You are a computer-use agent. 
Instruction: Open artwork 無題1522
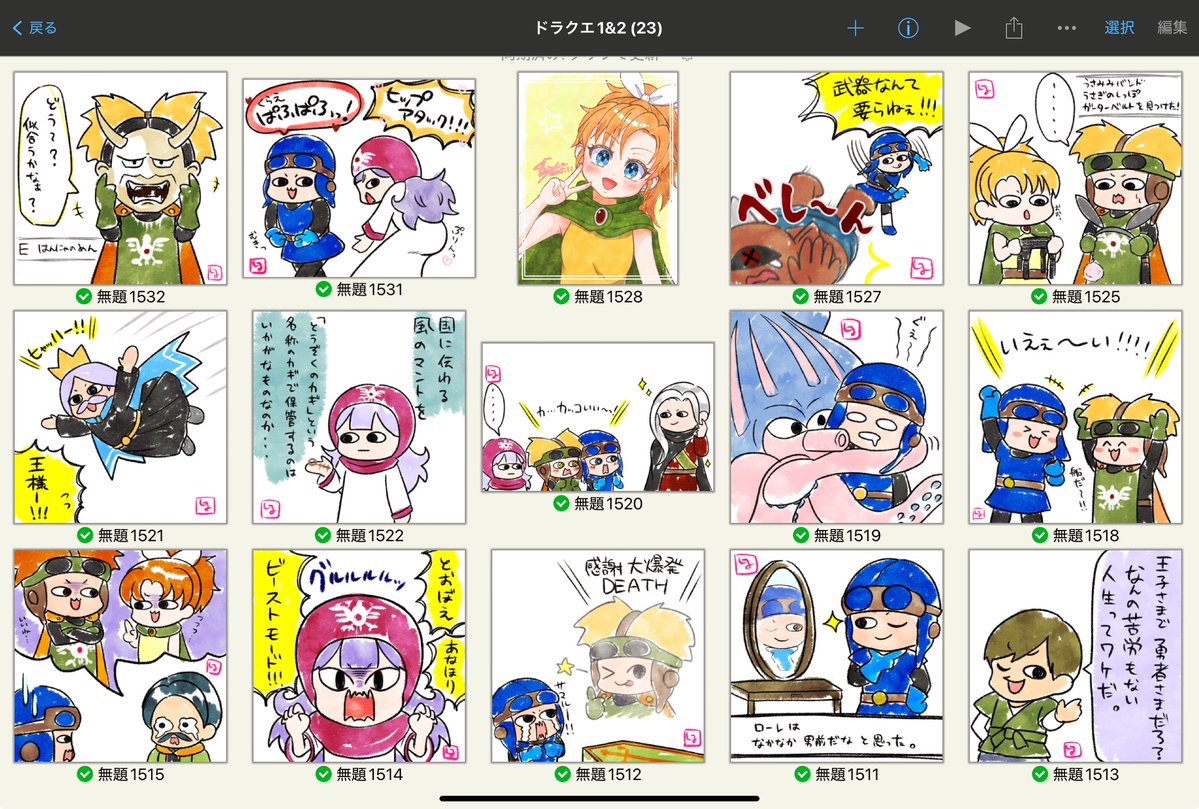tap(359, 417)
